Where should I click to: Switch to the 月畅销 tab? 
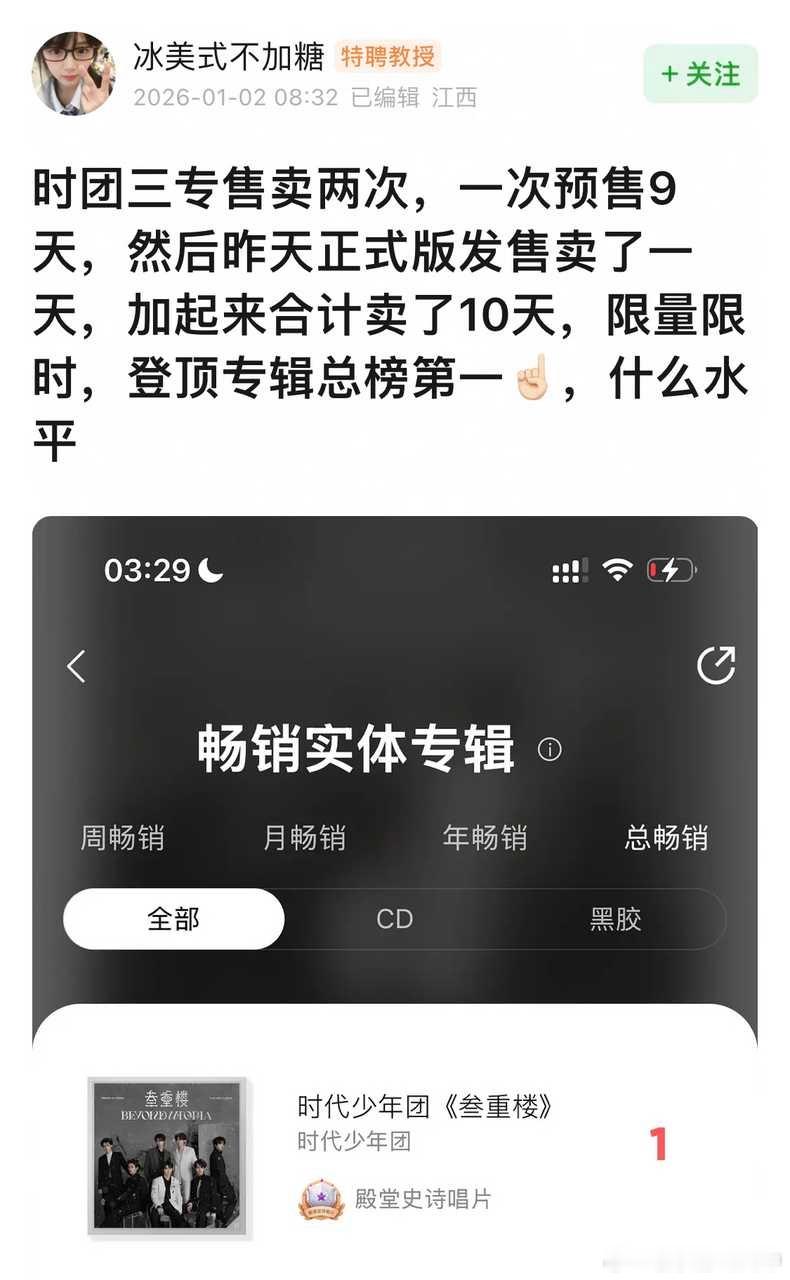(x=306, y=840)
